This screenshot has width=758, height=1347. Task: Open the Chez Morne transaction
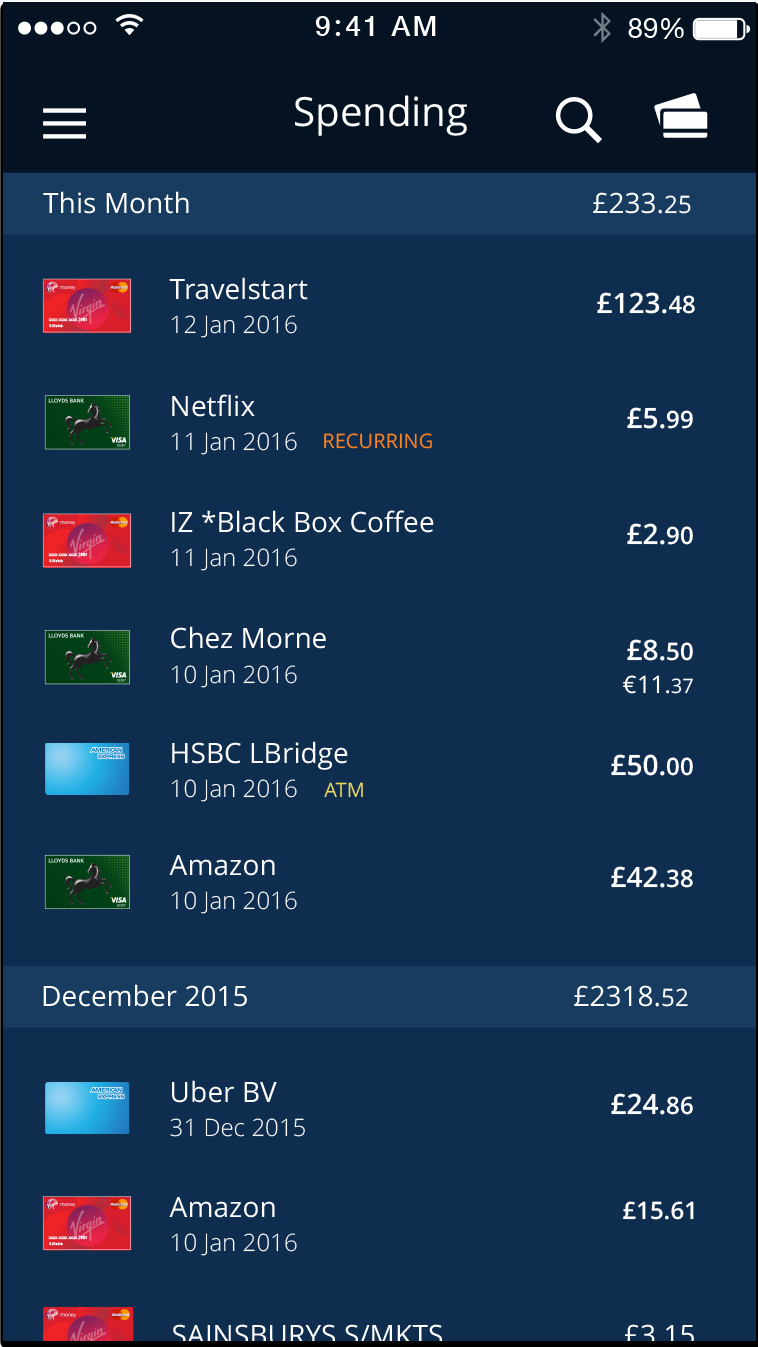(x=379, y=656)
